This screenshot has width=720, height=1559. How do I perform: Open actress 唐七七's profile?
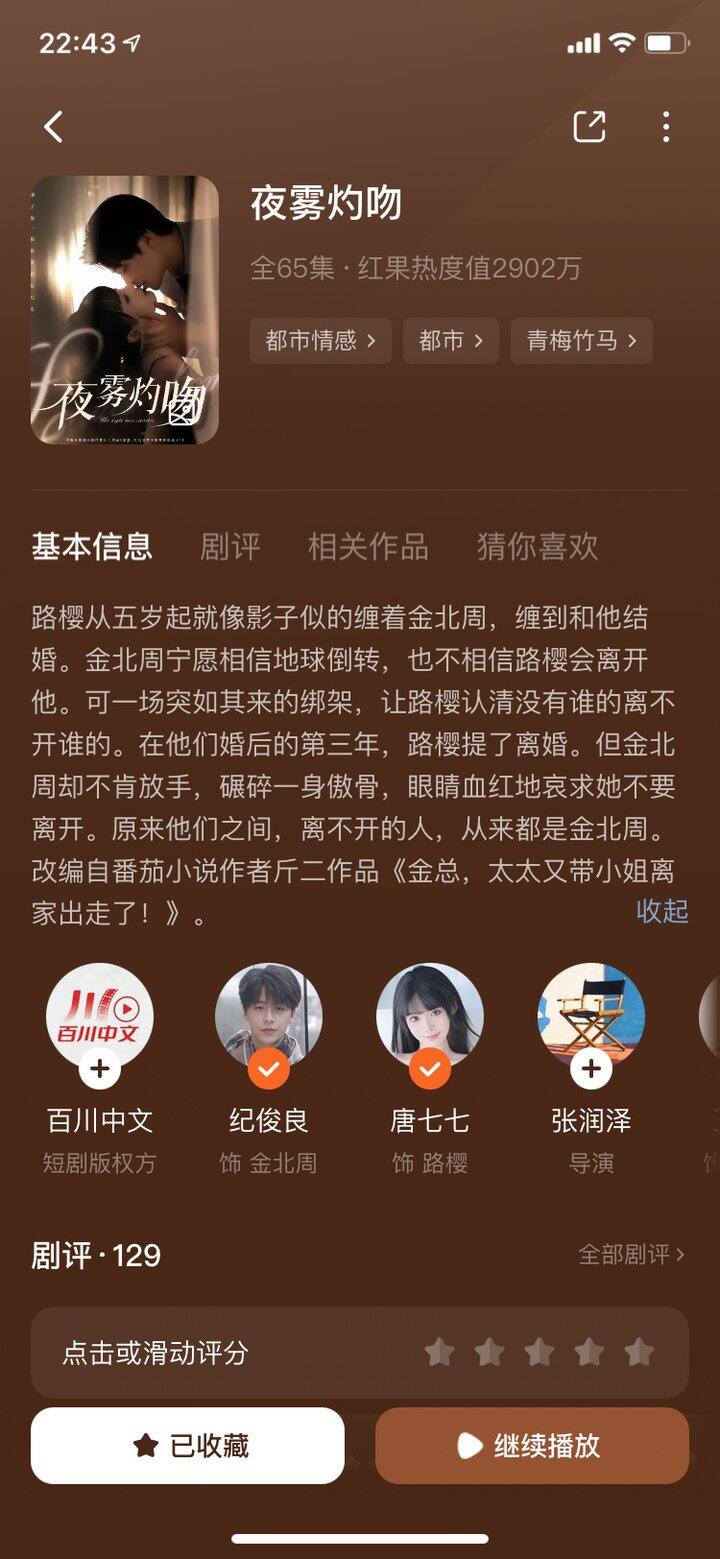click(429, 1015)
